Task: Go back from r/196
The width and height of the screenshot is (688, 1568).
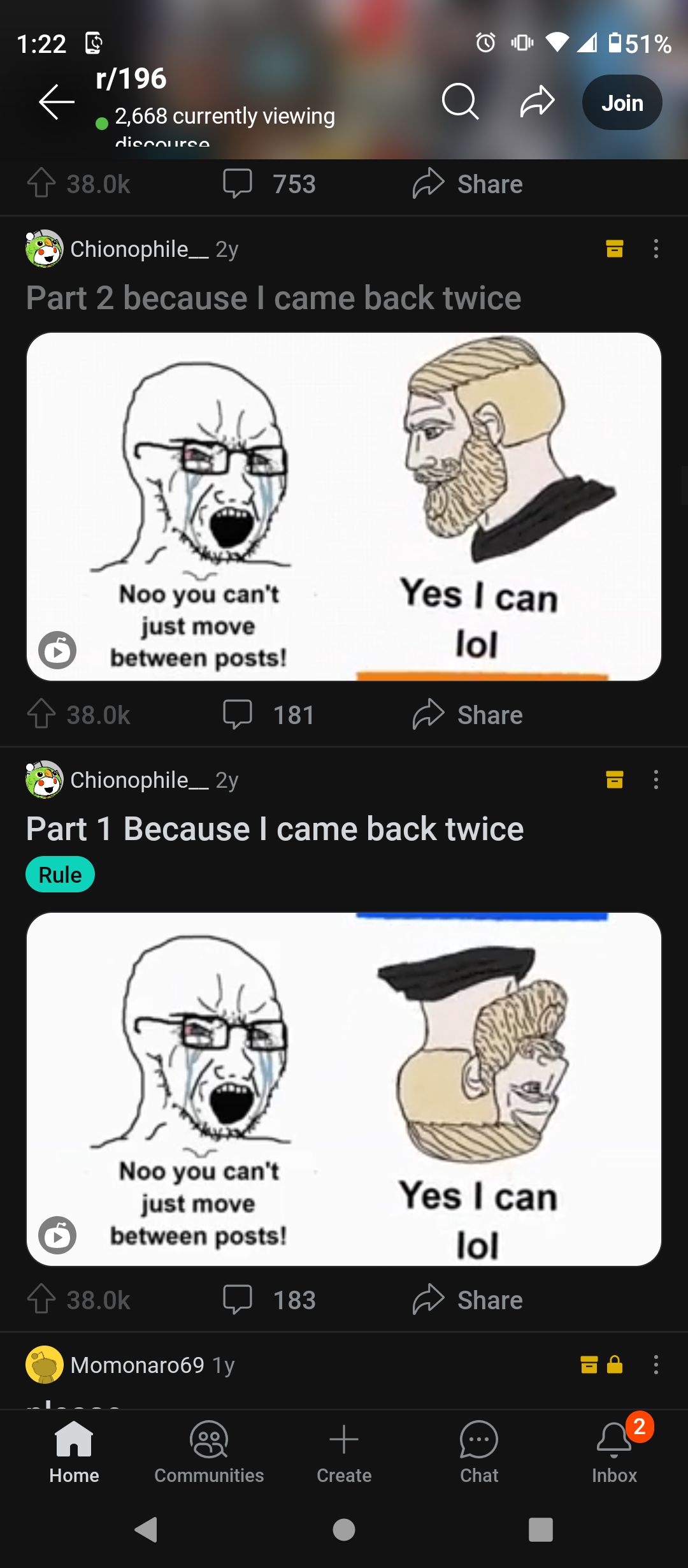Action: [57, 102]
